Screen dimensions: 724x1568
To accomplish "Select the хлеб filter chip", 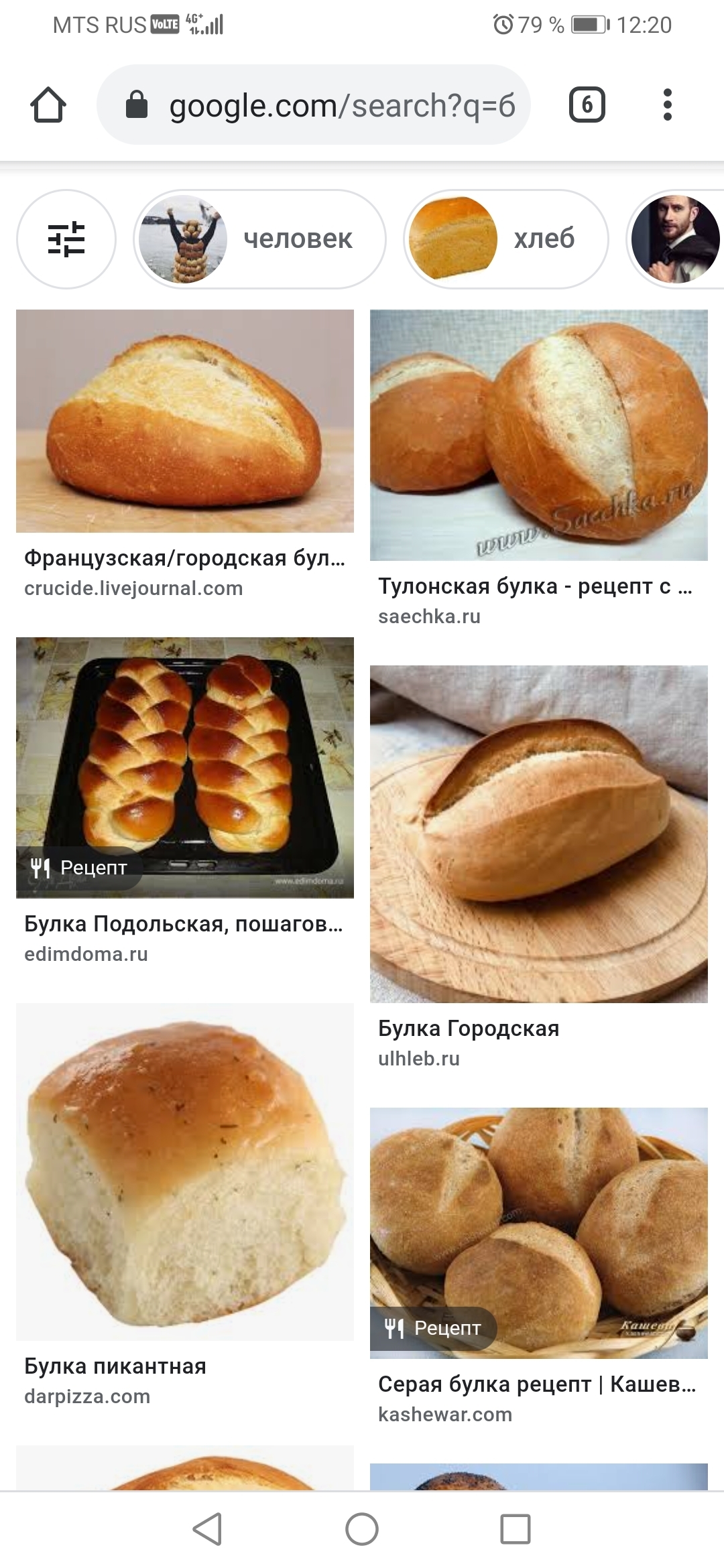I will [506, 239].
